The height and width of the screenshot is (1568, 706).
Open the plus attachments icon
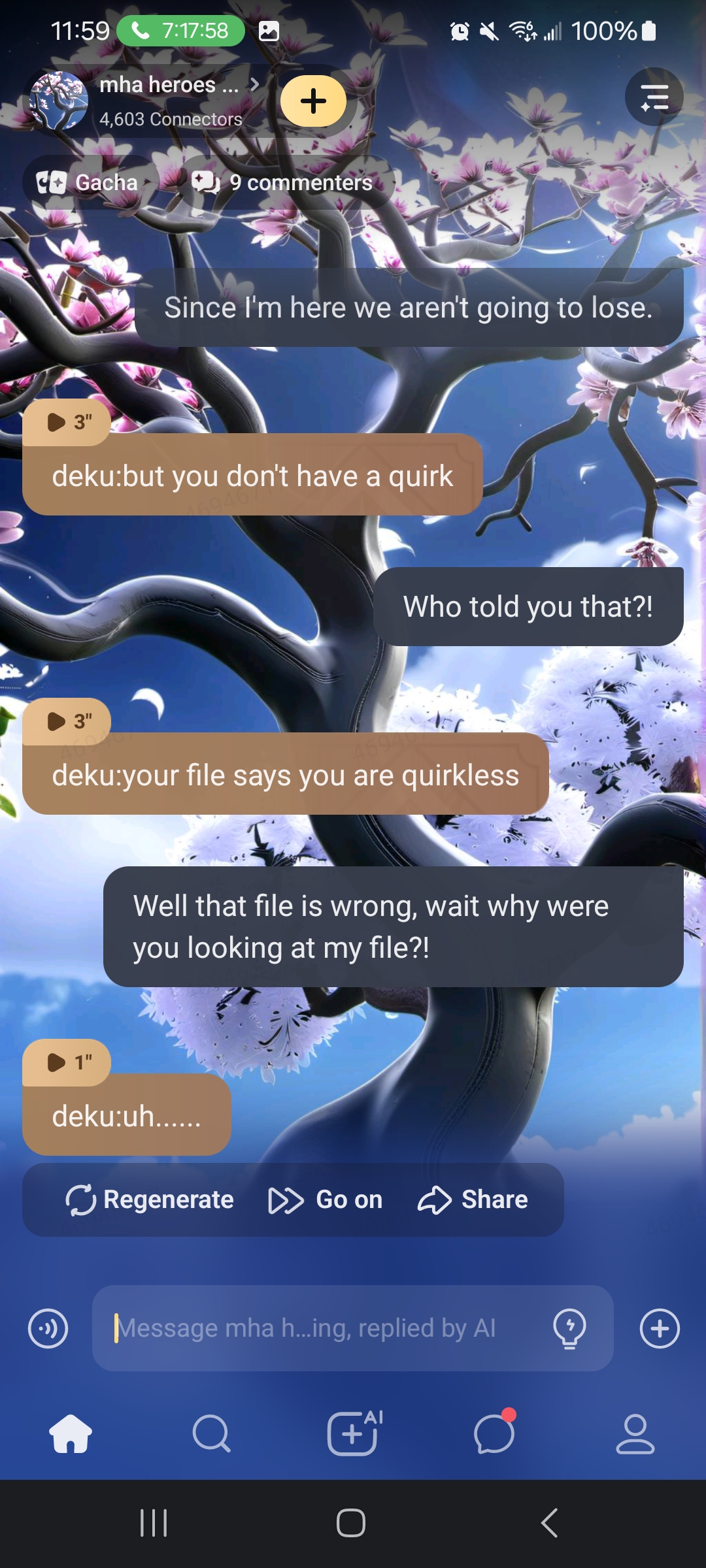point(660,1328)
